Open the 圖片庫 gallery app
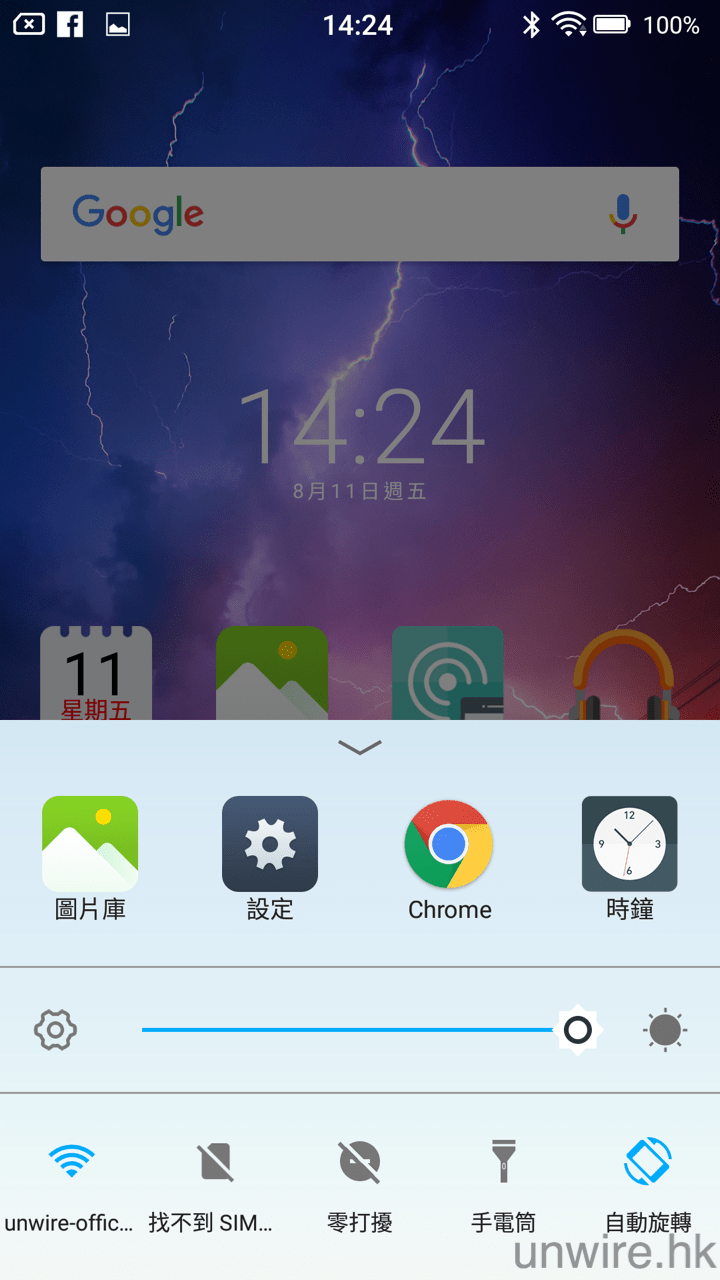Viewport: 720px width, 1280px height. (90, 844)
